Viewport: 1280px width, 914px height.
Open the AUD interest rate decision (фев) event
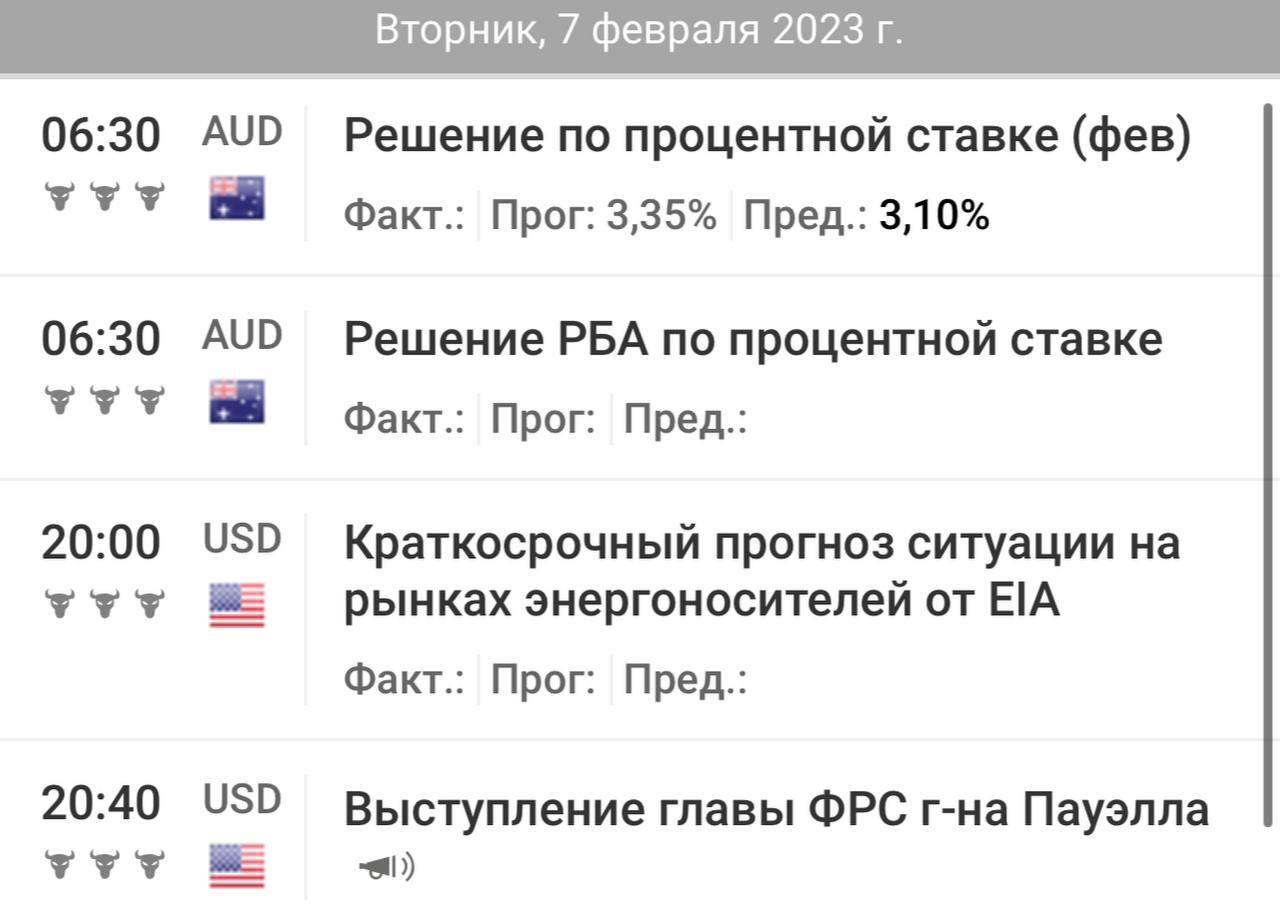pyautogui.click(x=767, y=136)
